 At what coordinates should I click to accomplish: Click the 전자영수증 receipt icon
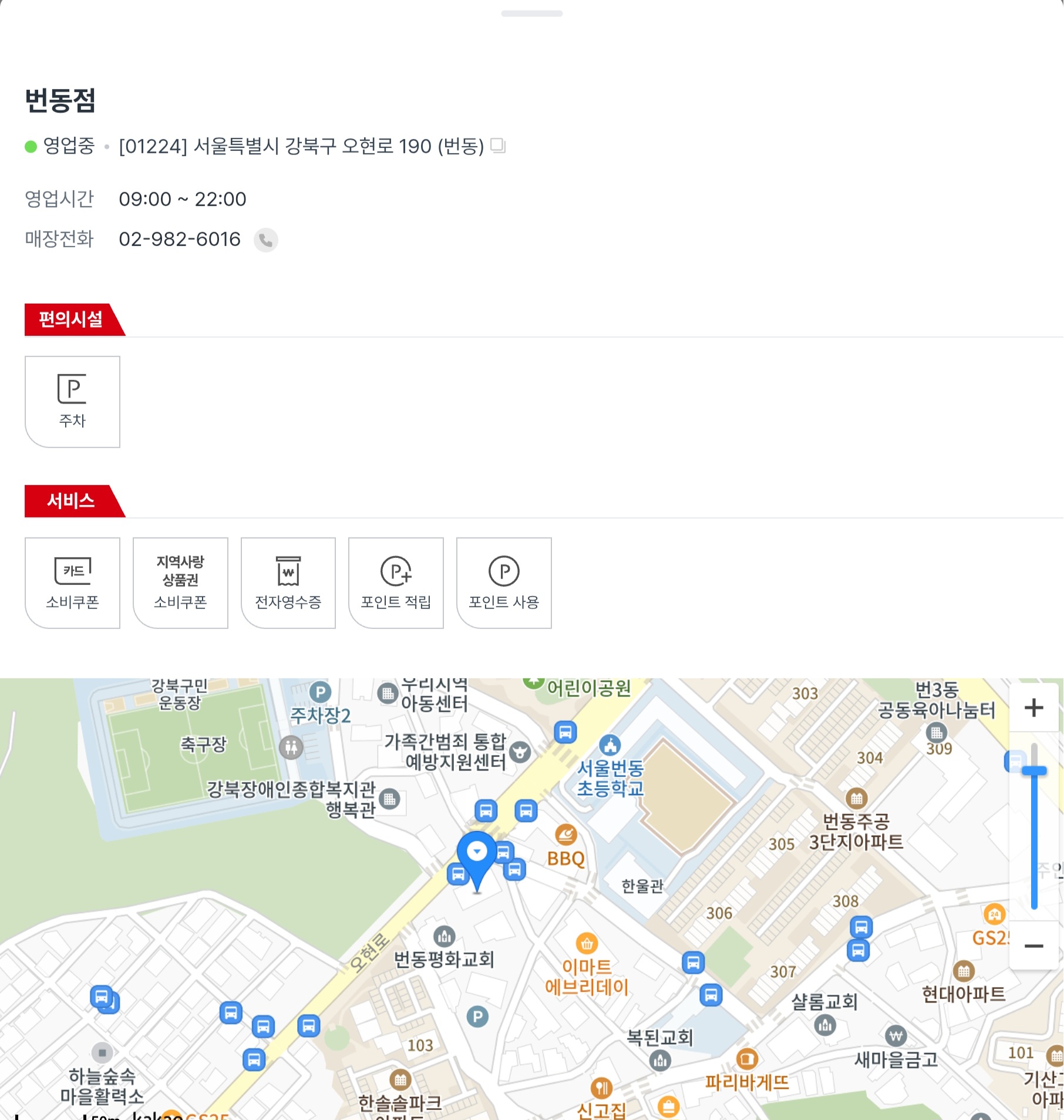coord(288,583)
